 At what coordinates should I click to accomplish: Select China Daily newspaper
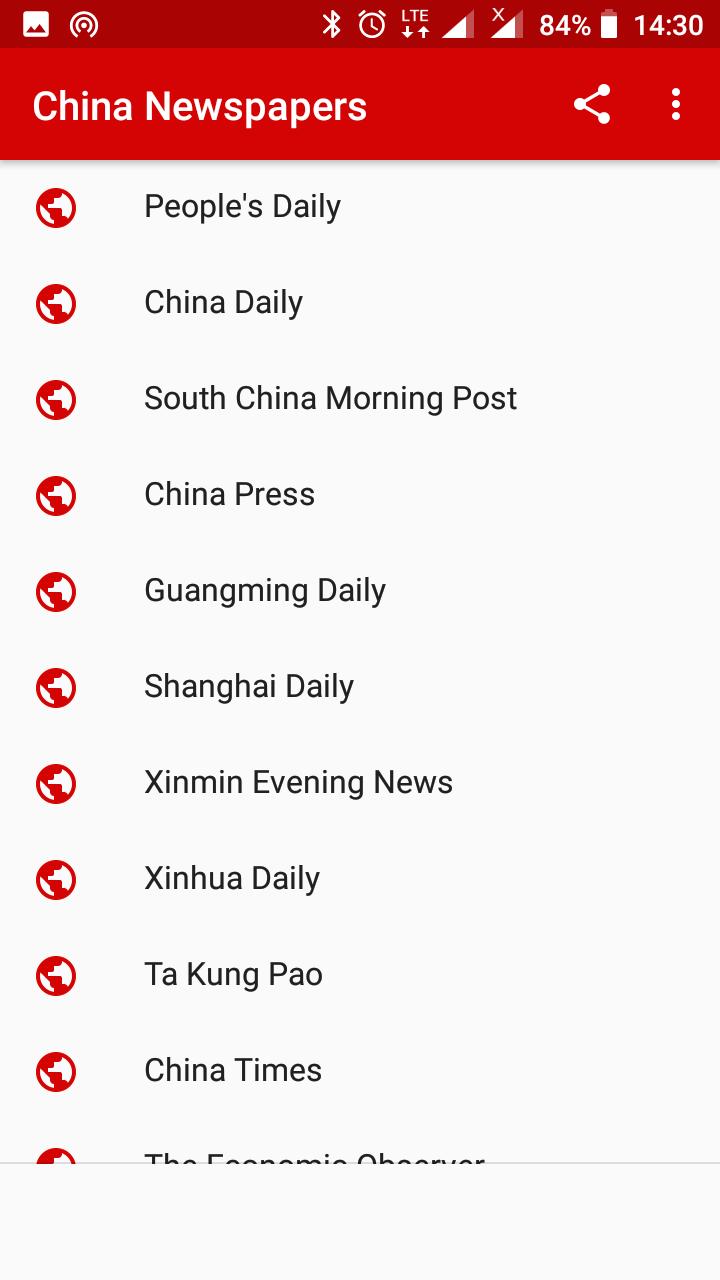point(360,304)
